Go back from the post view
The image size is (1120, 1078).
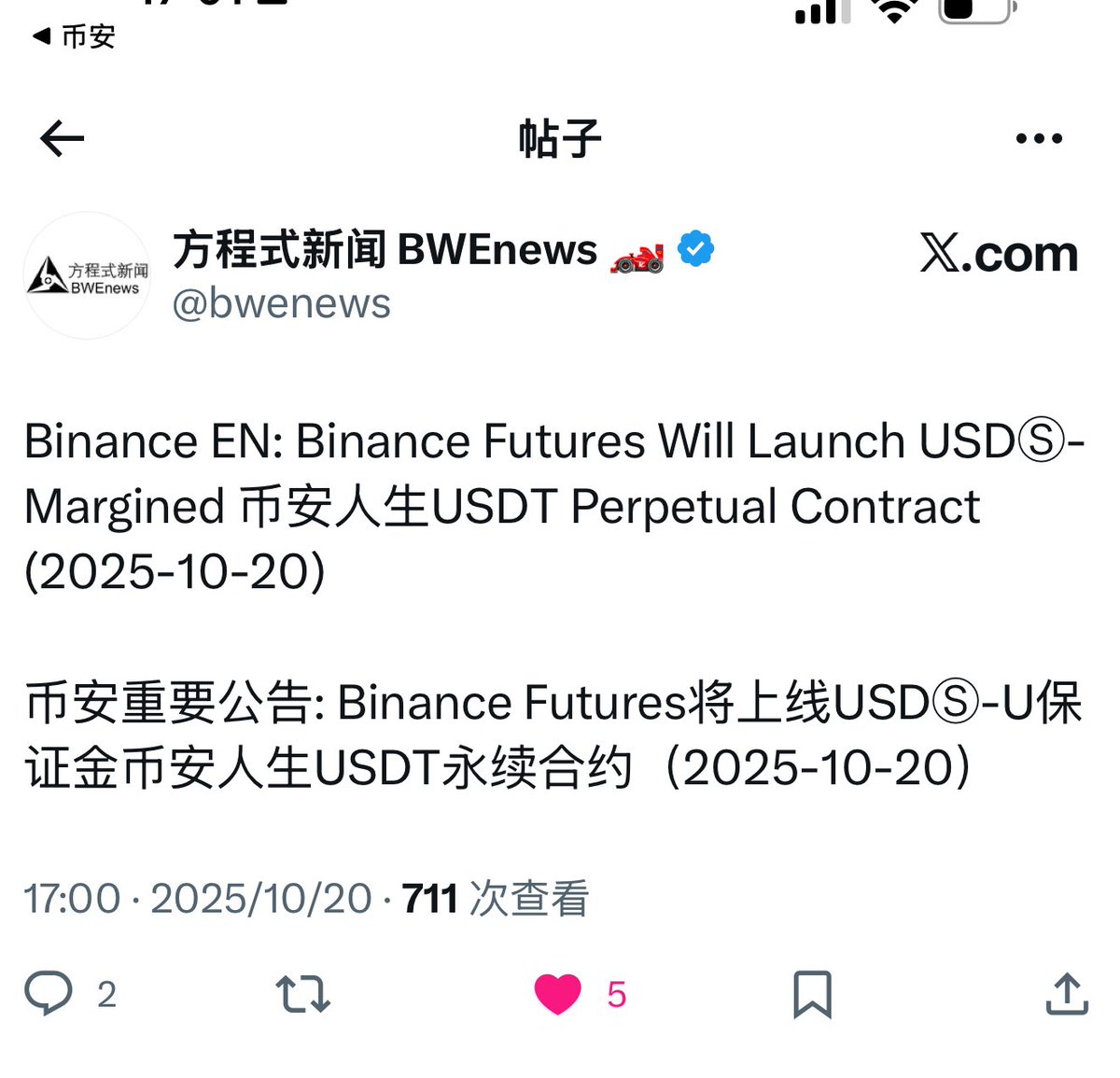point(63,139)
